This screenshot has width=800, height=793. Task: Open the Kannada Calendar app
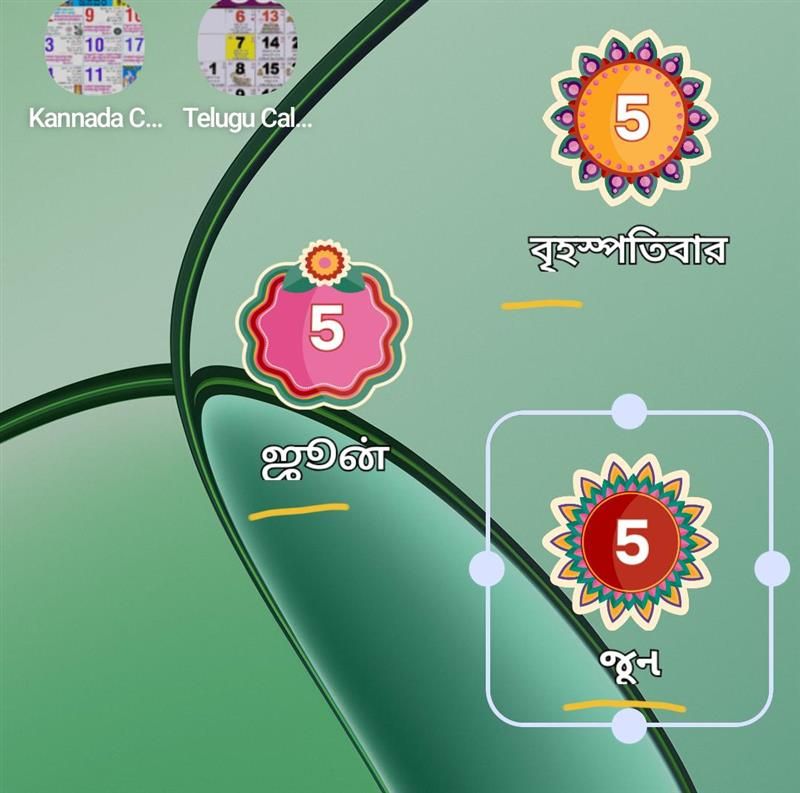pyautogui.click(x=94, y=45)
